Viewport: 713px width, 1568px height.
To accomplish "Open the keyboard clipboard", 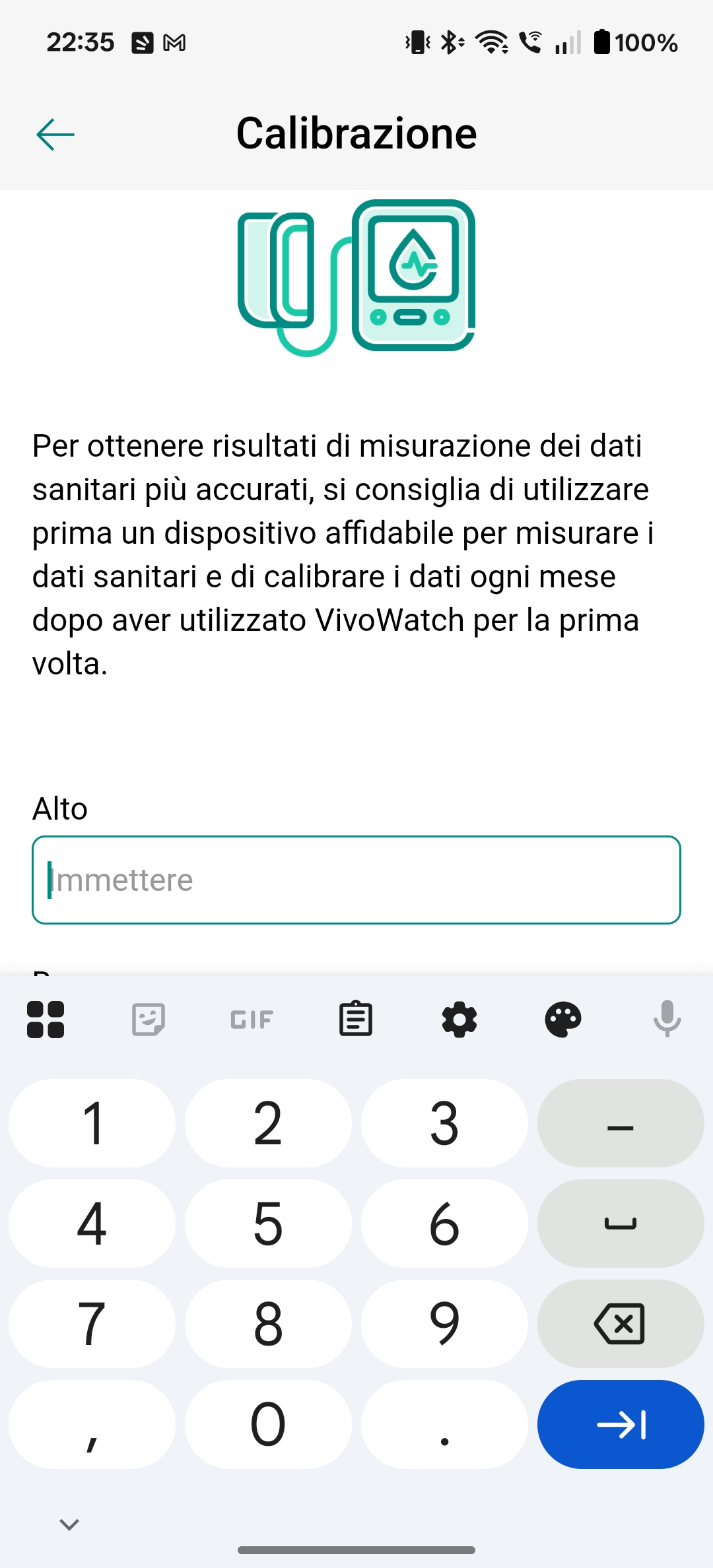I will 356,1020.
